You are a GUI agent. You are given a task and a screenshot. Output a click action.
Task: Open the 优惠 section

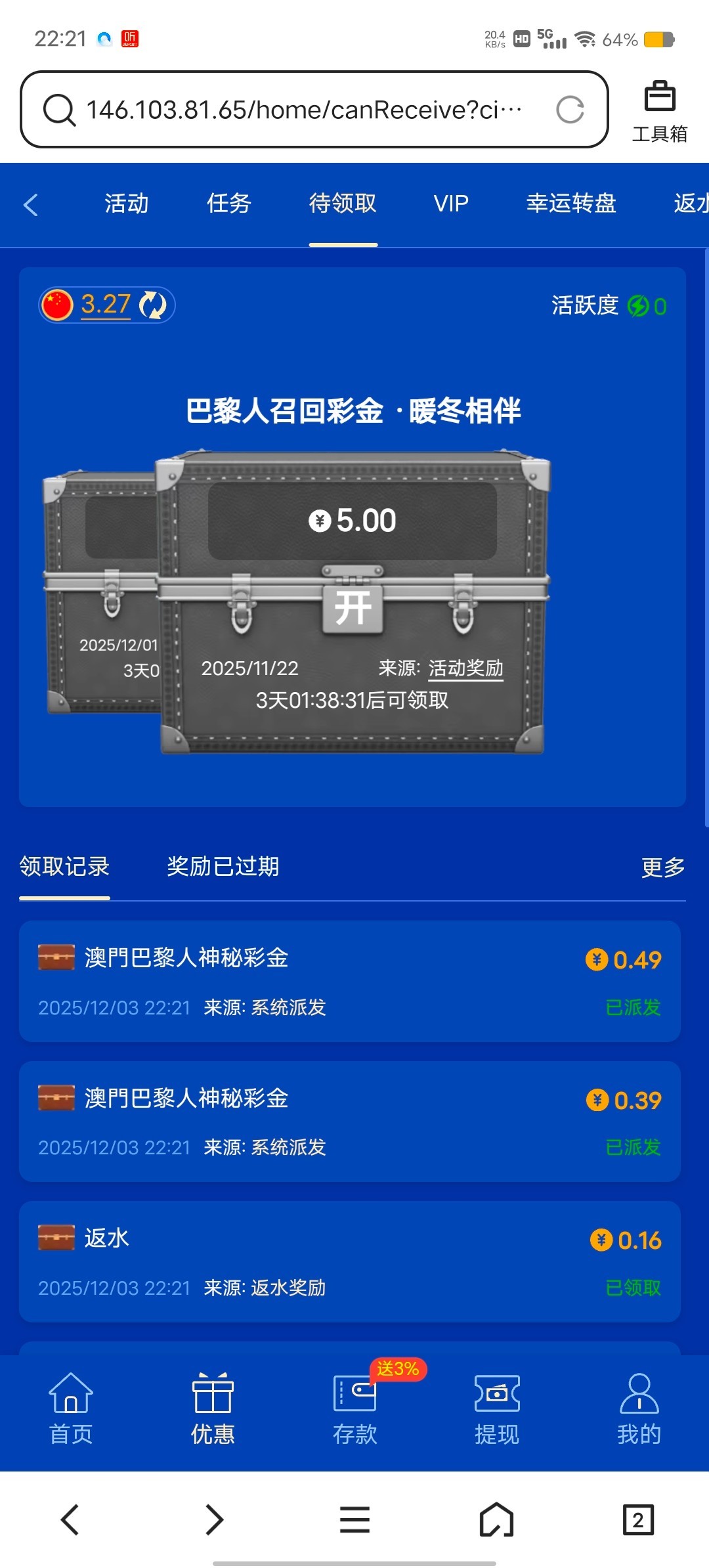coord(213,1409)
